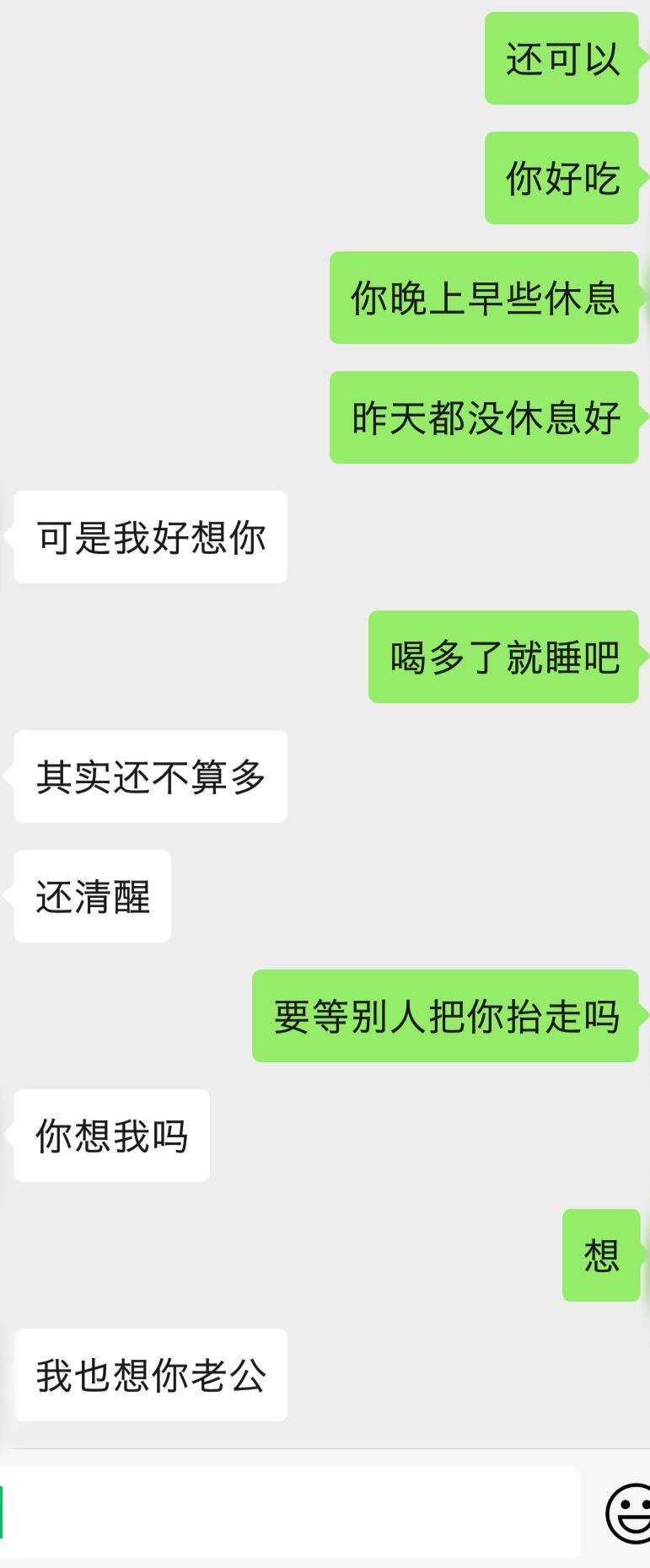Tap the message input field
Image resolution: width=650 pixels, height=1568 pixels.
[289, 1512]
